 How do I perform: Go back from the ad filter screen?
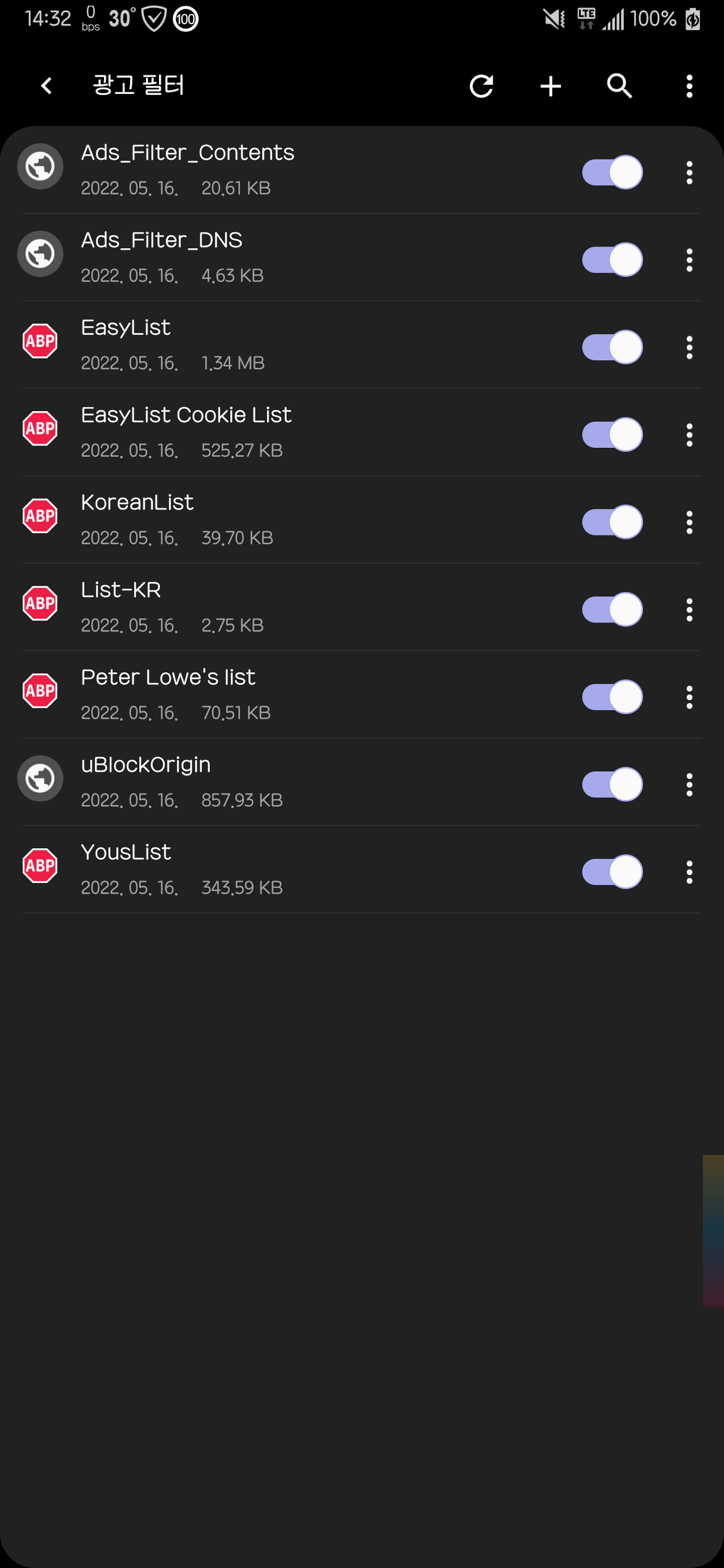click(46, 86)
